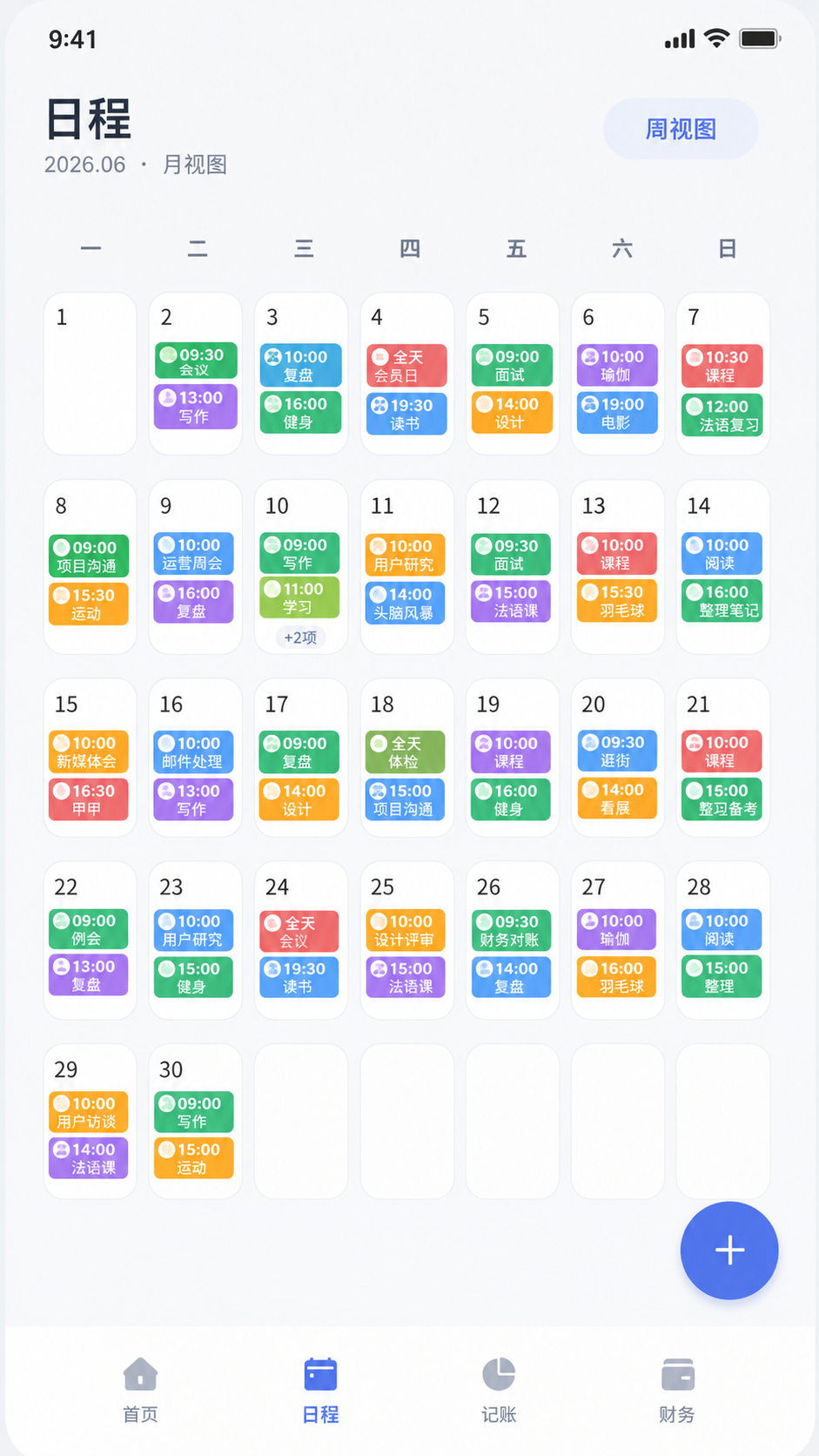Open the 全天 体检 event on the 18th
Image resolution: width=819 pixels, height=1456 pixels.
[x=406, y=752]
